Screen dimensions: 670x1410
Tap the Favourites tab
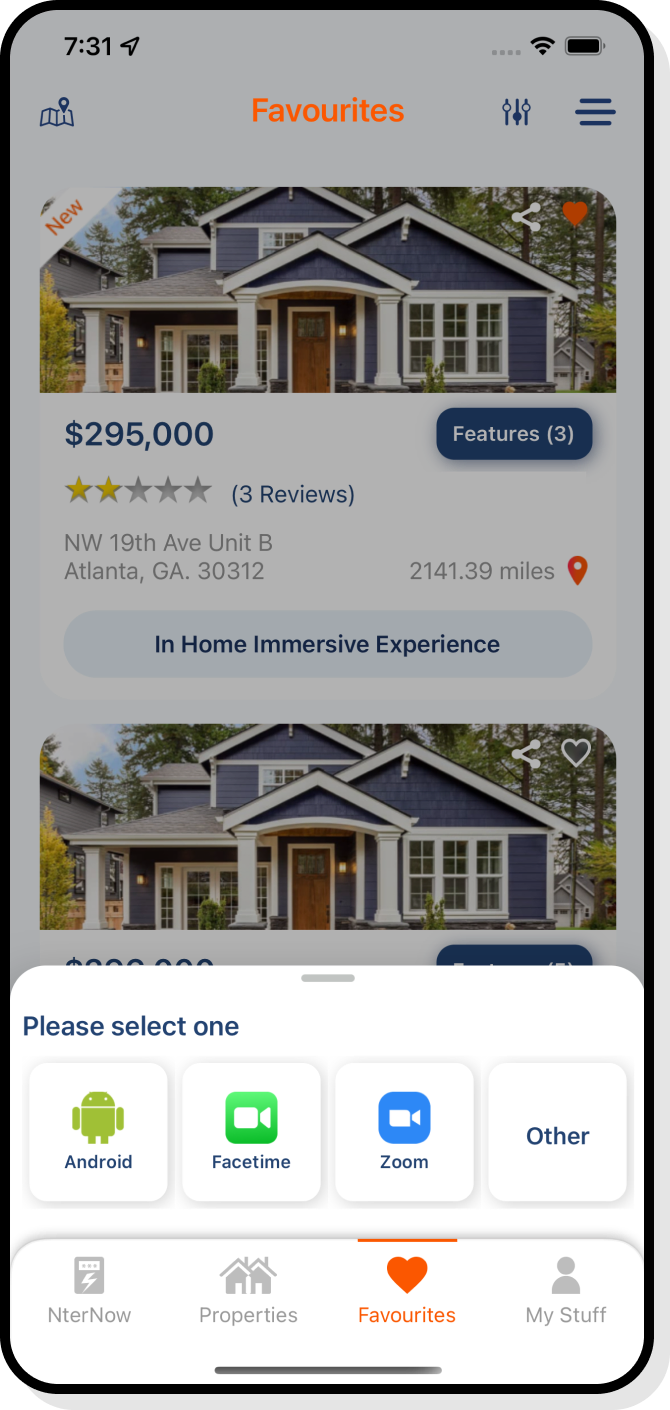pyautogui.click(x=407, y=1291)
